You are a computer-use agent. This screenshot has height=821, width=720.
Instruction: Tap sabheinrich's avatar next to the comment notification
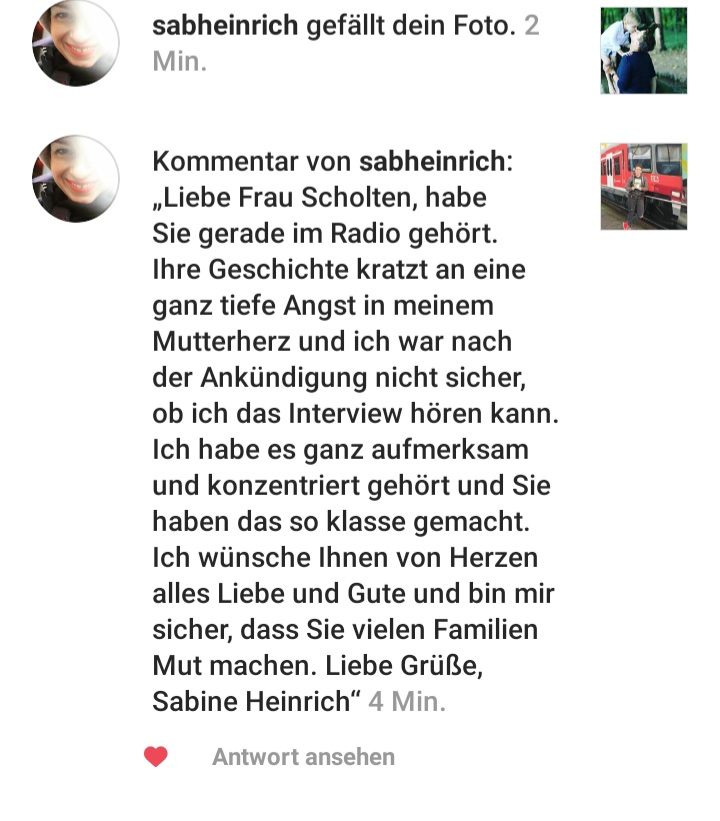tap(76, 178)
